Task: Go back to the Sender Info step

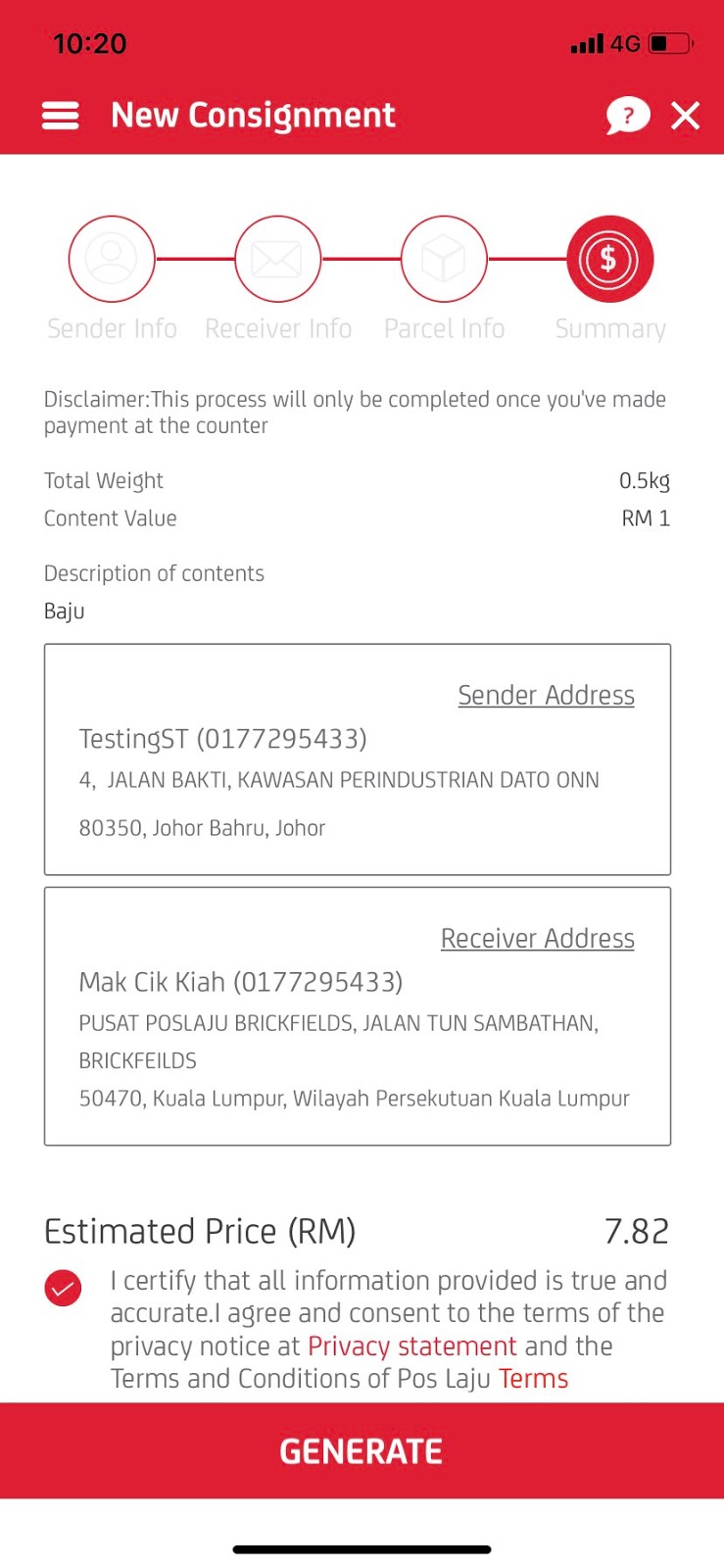Action: (112, 259)
